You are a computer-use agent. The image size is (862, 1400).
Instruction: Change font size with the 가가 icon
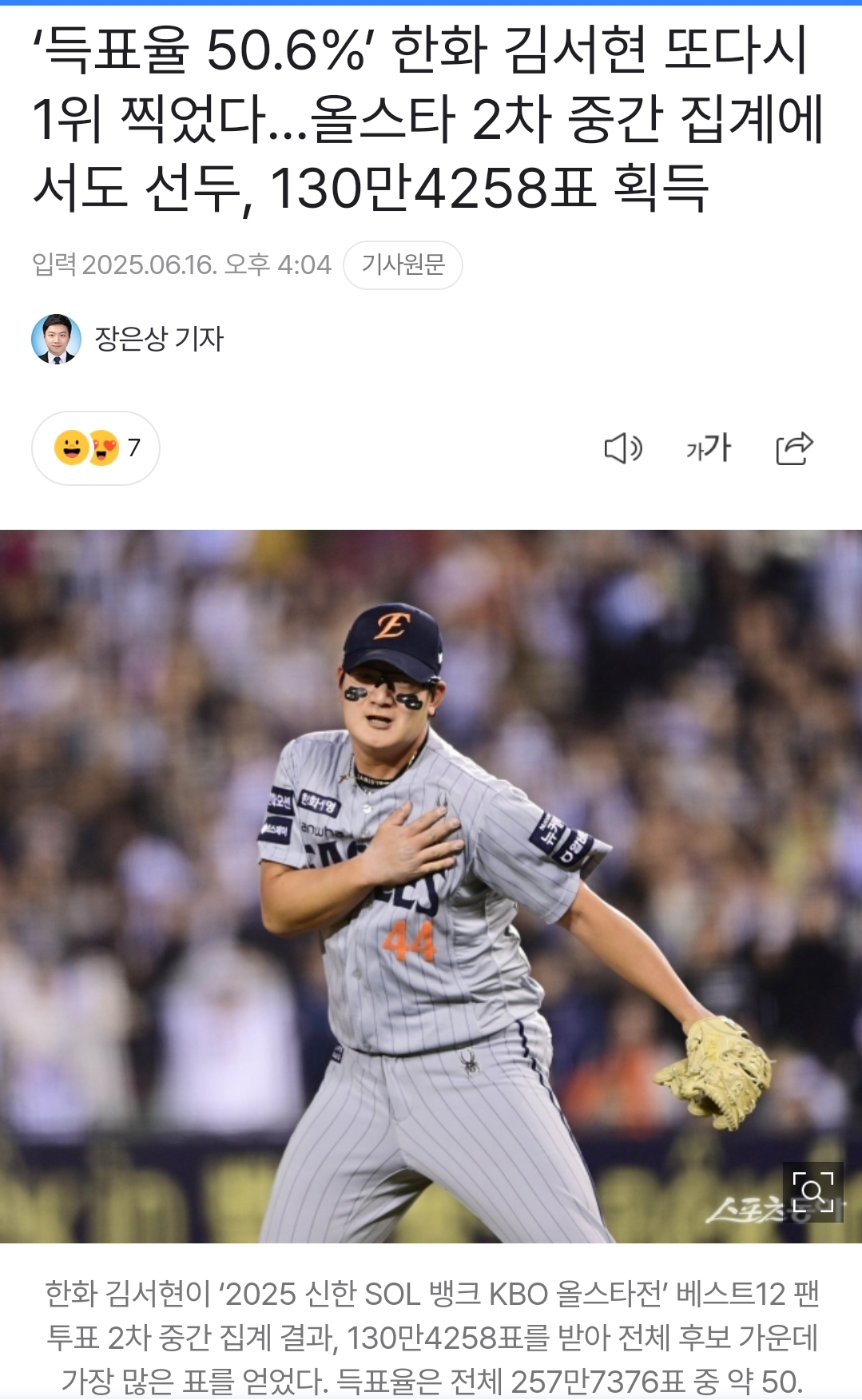pos(709,448)
